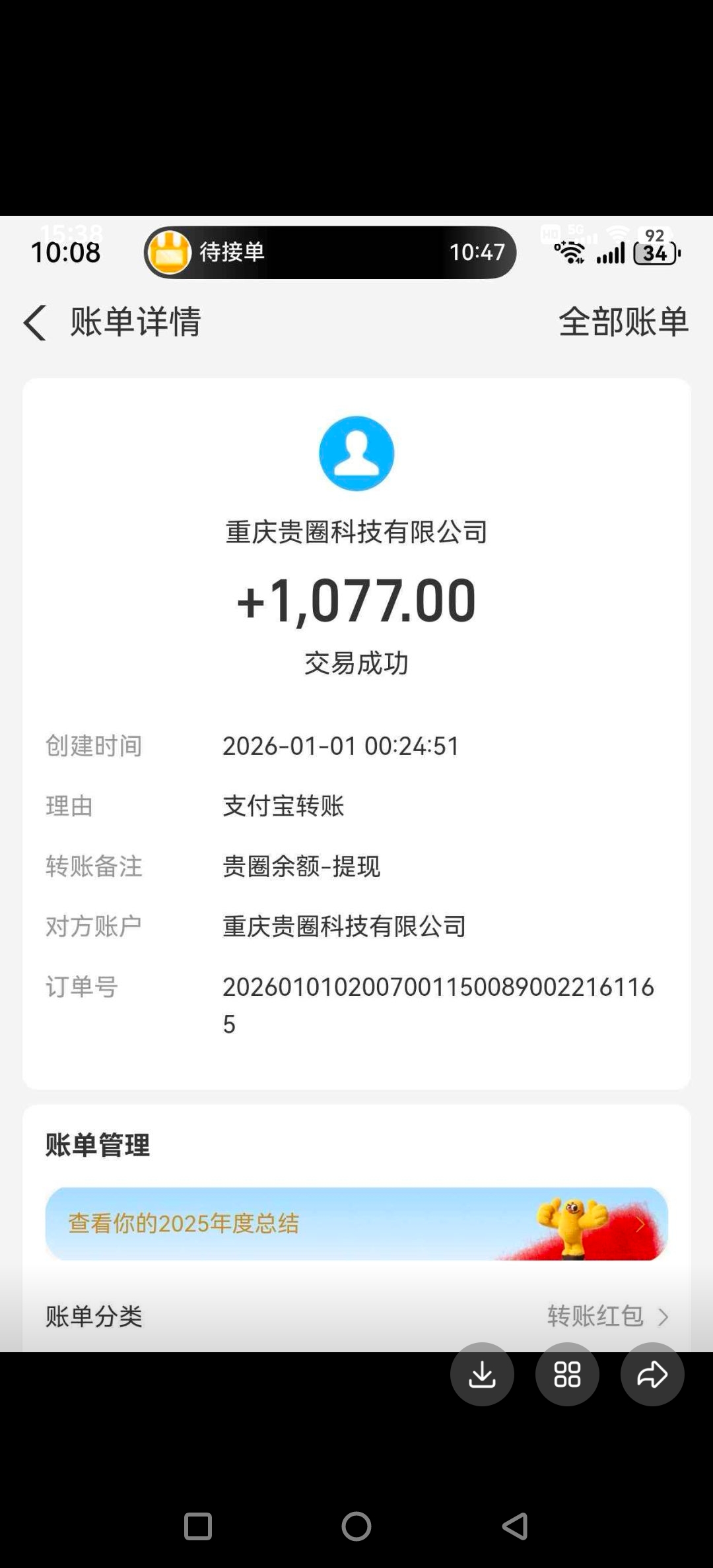Open recent apps with the square button

[x=197, y=1526]
